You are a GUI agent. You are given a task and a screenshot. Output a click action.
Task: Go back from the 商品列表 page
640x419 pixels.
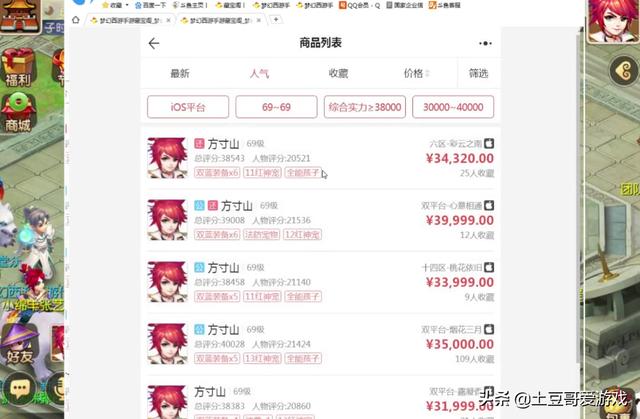(153, 43)
